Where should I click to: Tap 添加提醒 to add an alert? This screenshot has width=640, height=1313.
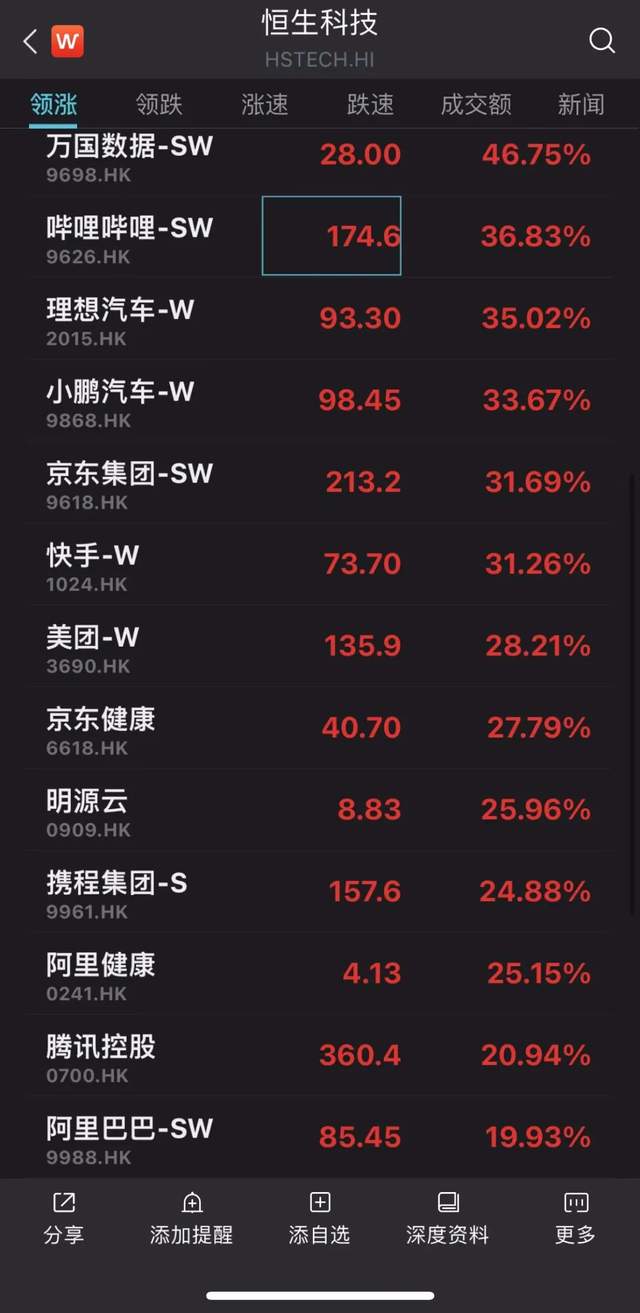191,1217
